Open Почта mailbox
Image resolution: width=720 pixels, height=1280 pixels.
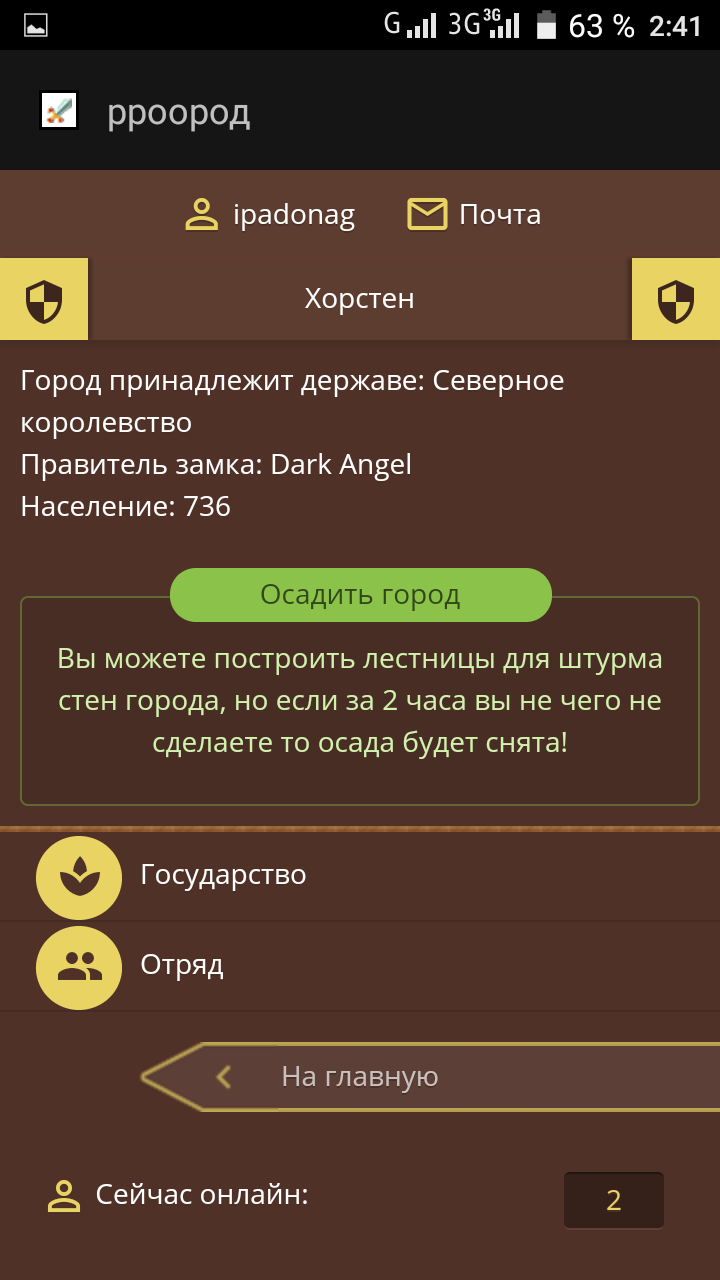click(475, 214)
